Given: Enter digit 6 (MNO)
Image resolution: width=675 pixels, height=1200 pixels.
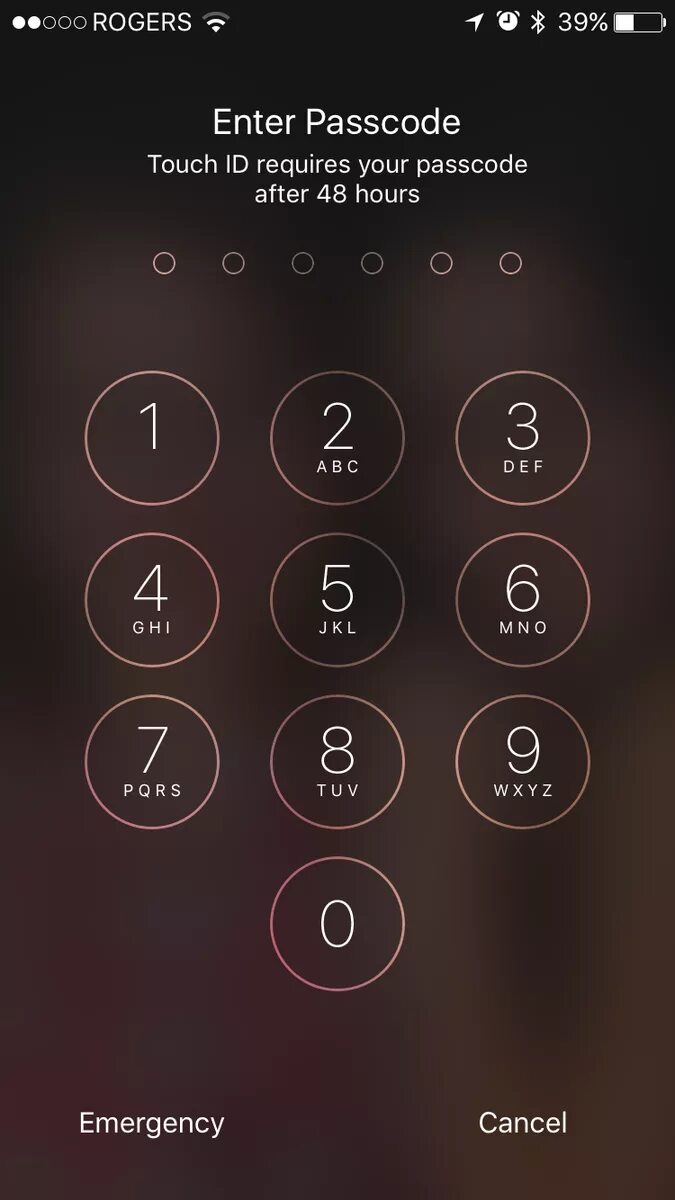Looking at the screenshot, I should click(522, 600).
